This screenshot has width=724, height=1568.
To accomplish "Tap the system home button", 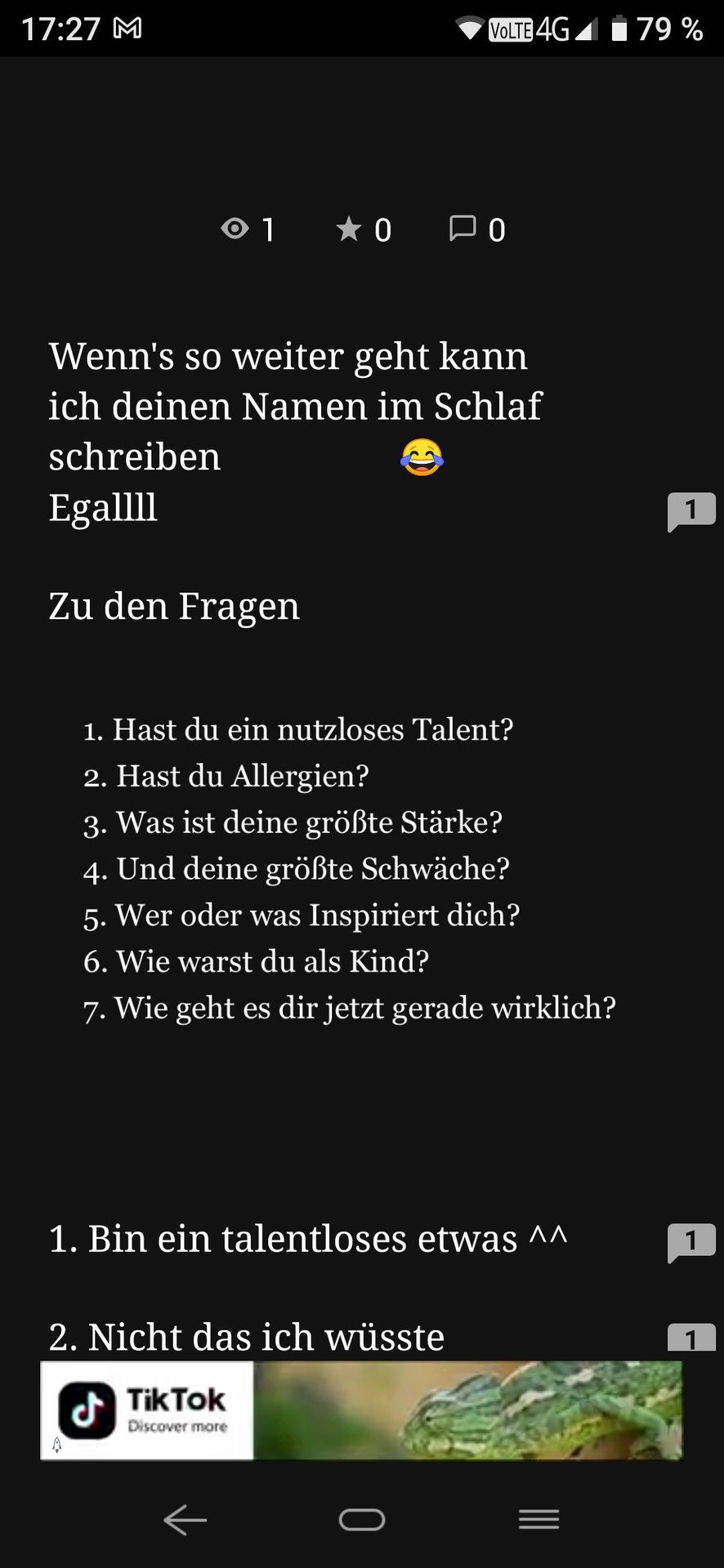I will [362, 1520].
